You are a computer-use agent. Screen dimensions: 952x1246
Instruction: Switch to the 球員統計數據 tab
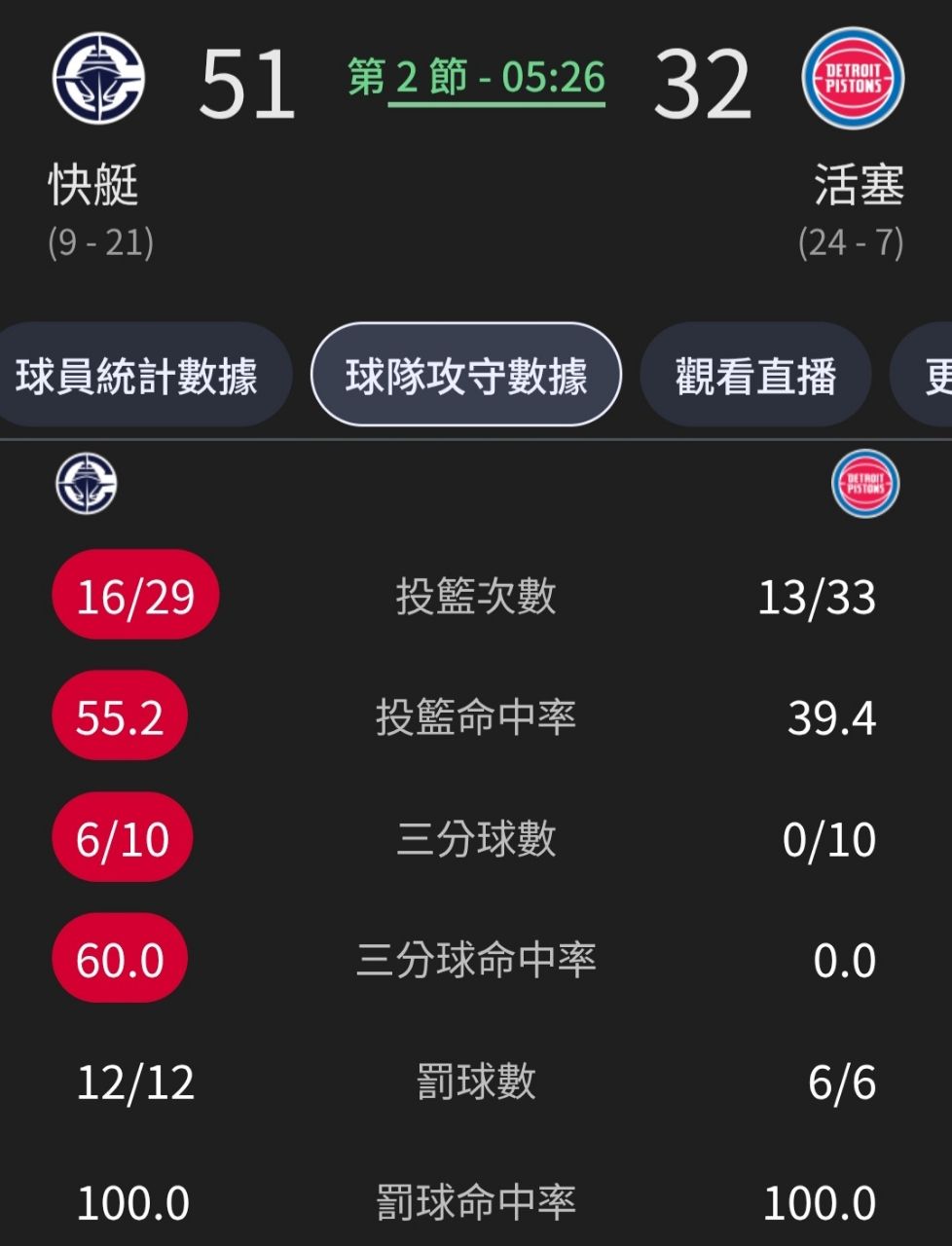click(x=136, y=376)
